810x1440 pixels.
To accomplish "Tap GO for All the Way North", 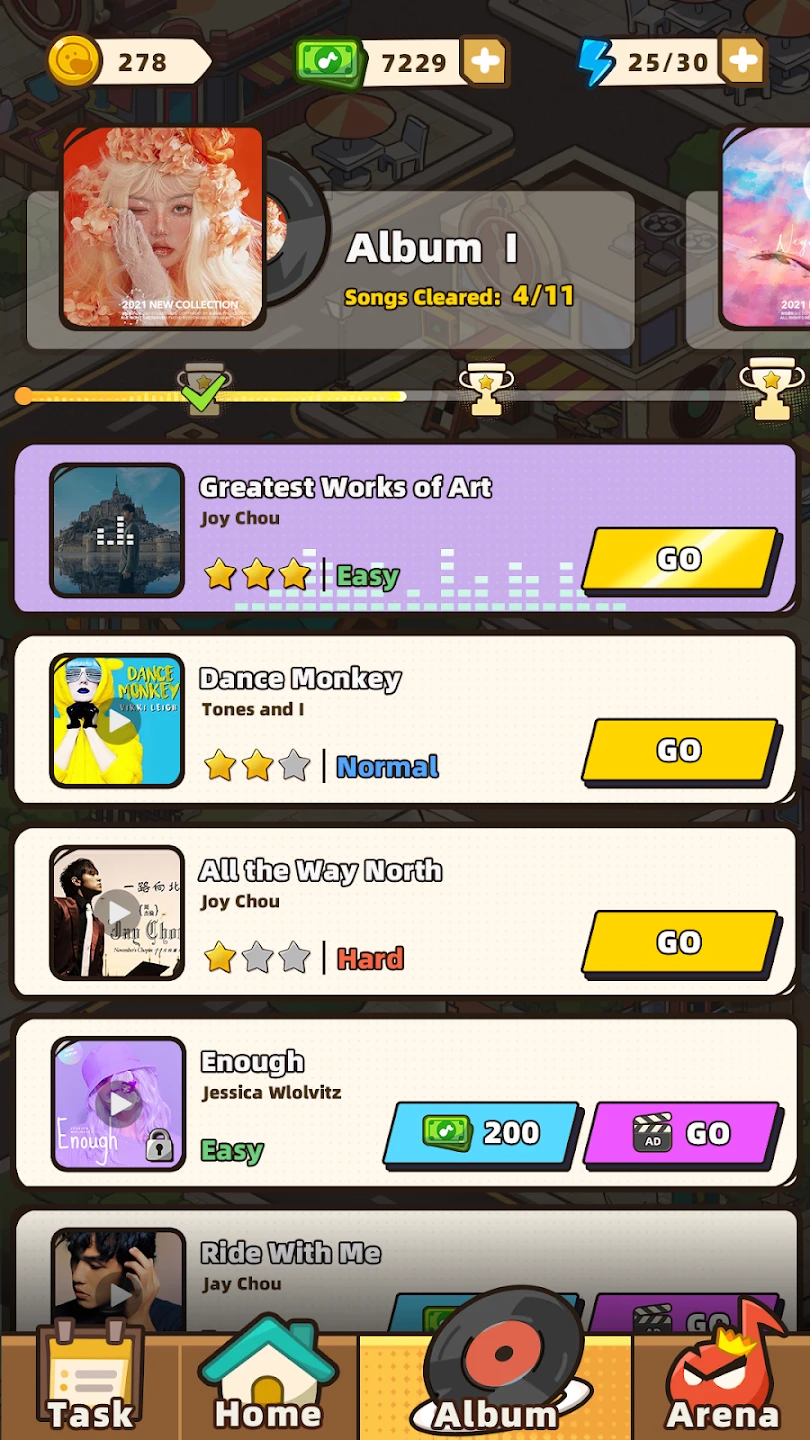I will (x=679, y=942).
